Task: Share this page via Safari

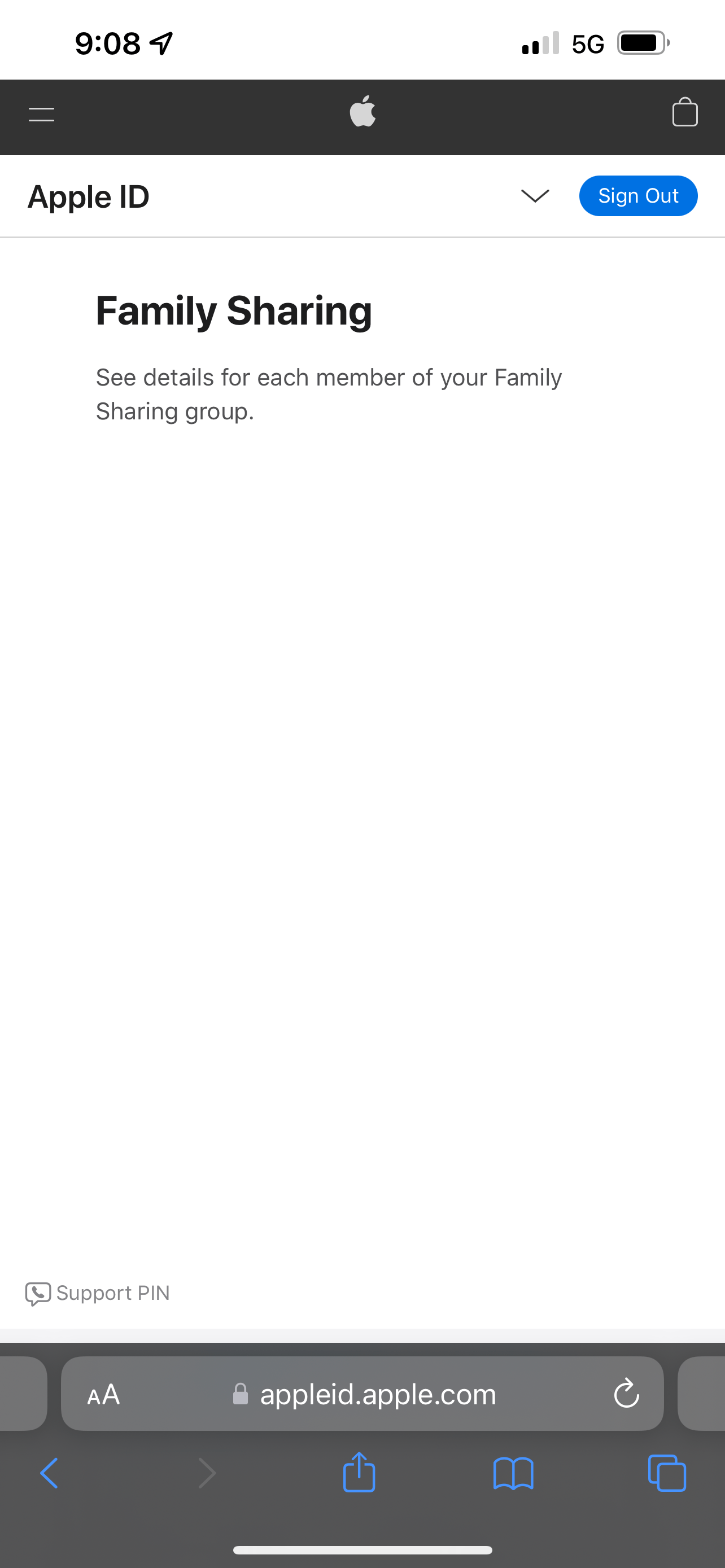Action: [x=359, y=1474]
